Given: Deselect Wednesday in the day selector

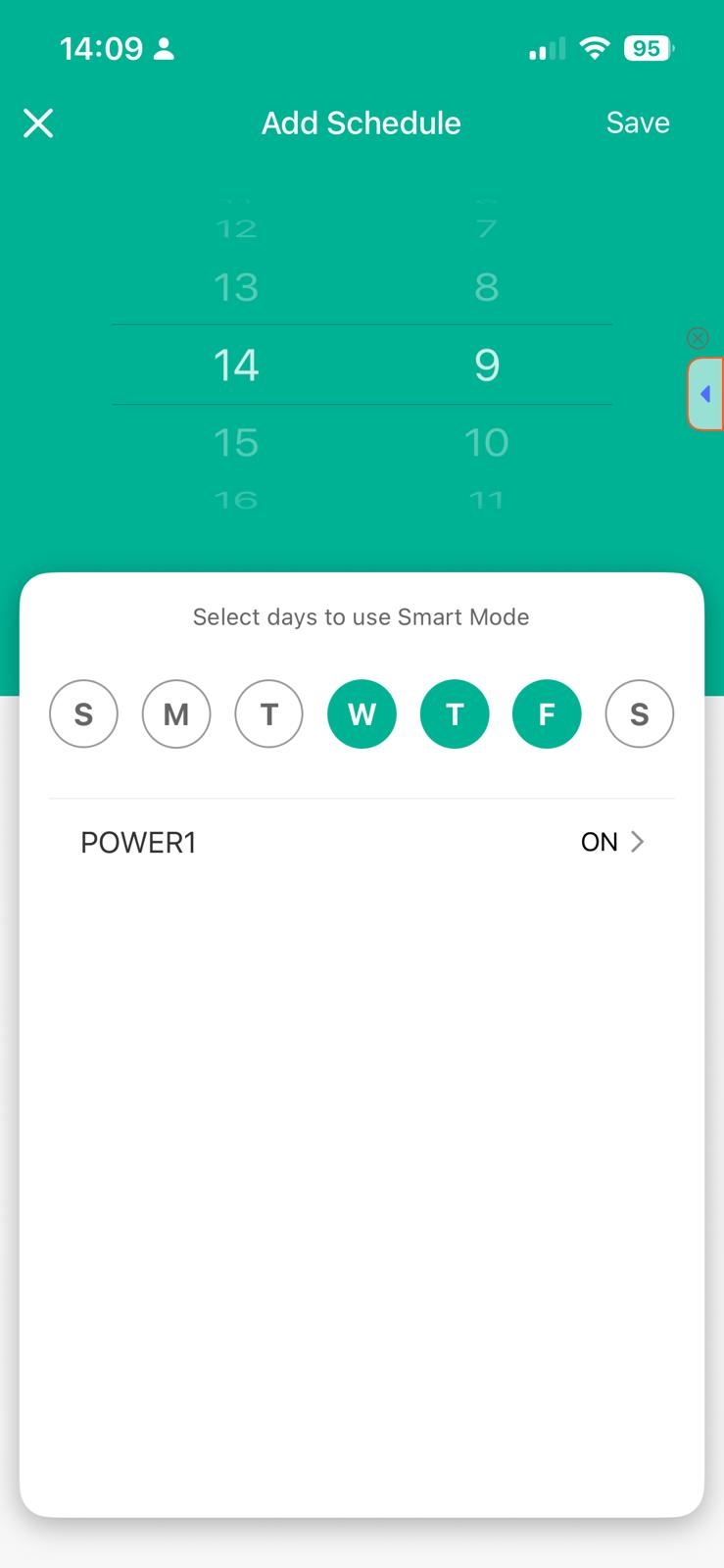Looking at the screenshot, I should tap(362, 714).
